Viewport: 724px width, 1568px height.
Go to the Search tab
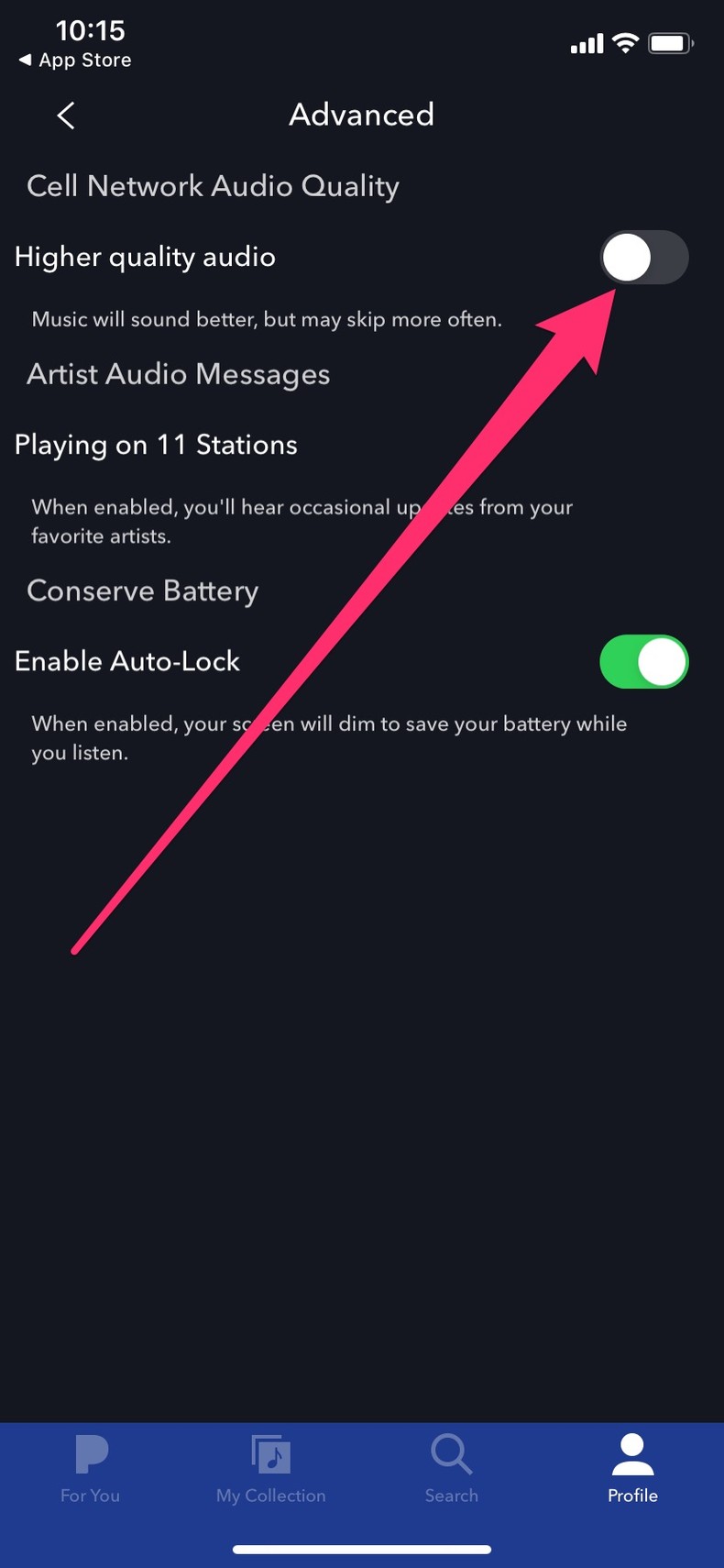pyautogui.click(x=452, y=1469)
